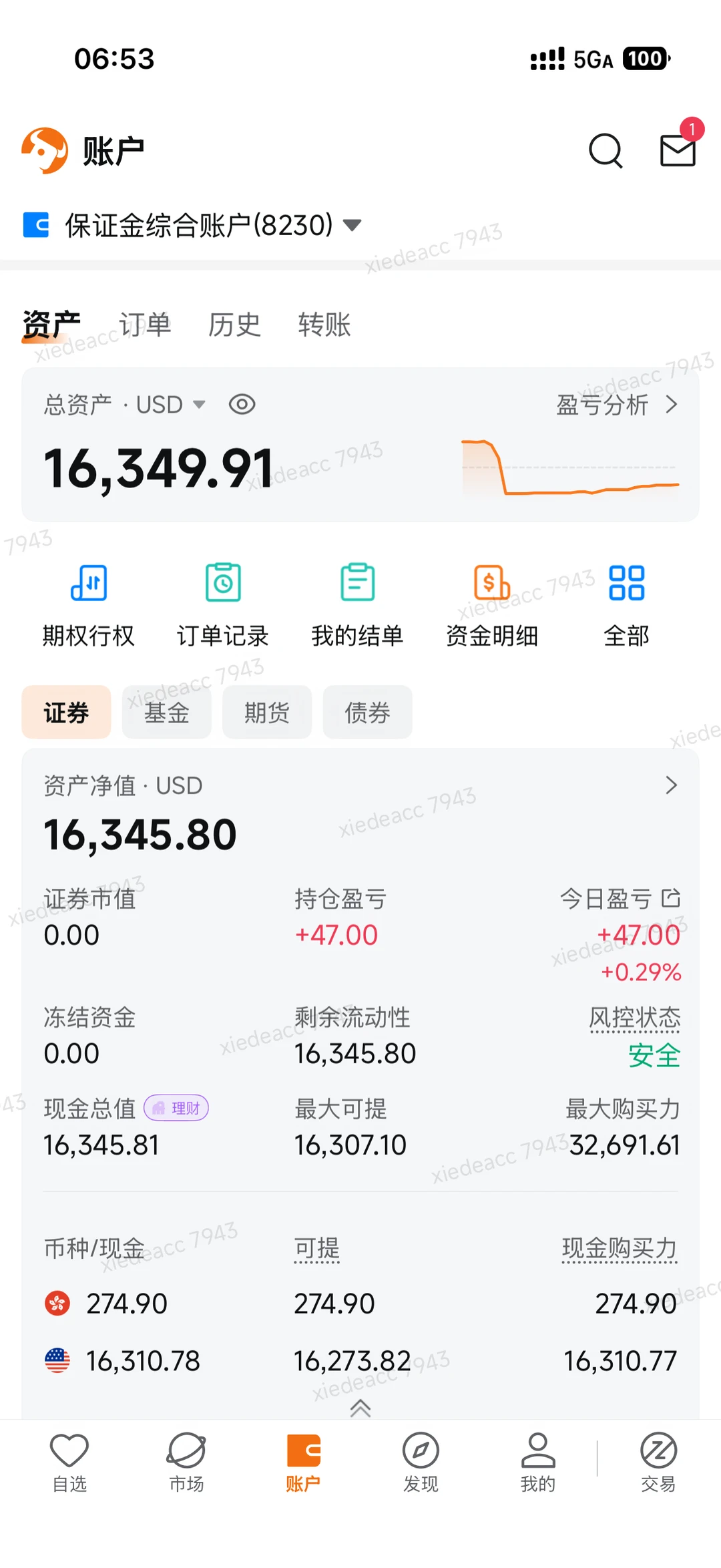The height and width of the screenshot is (1568, 721).
Task: Go to the 交易 tab
Action: [658, 1462]
